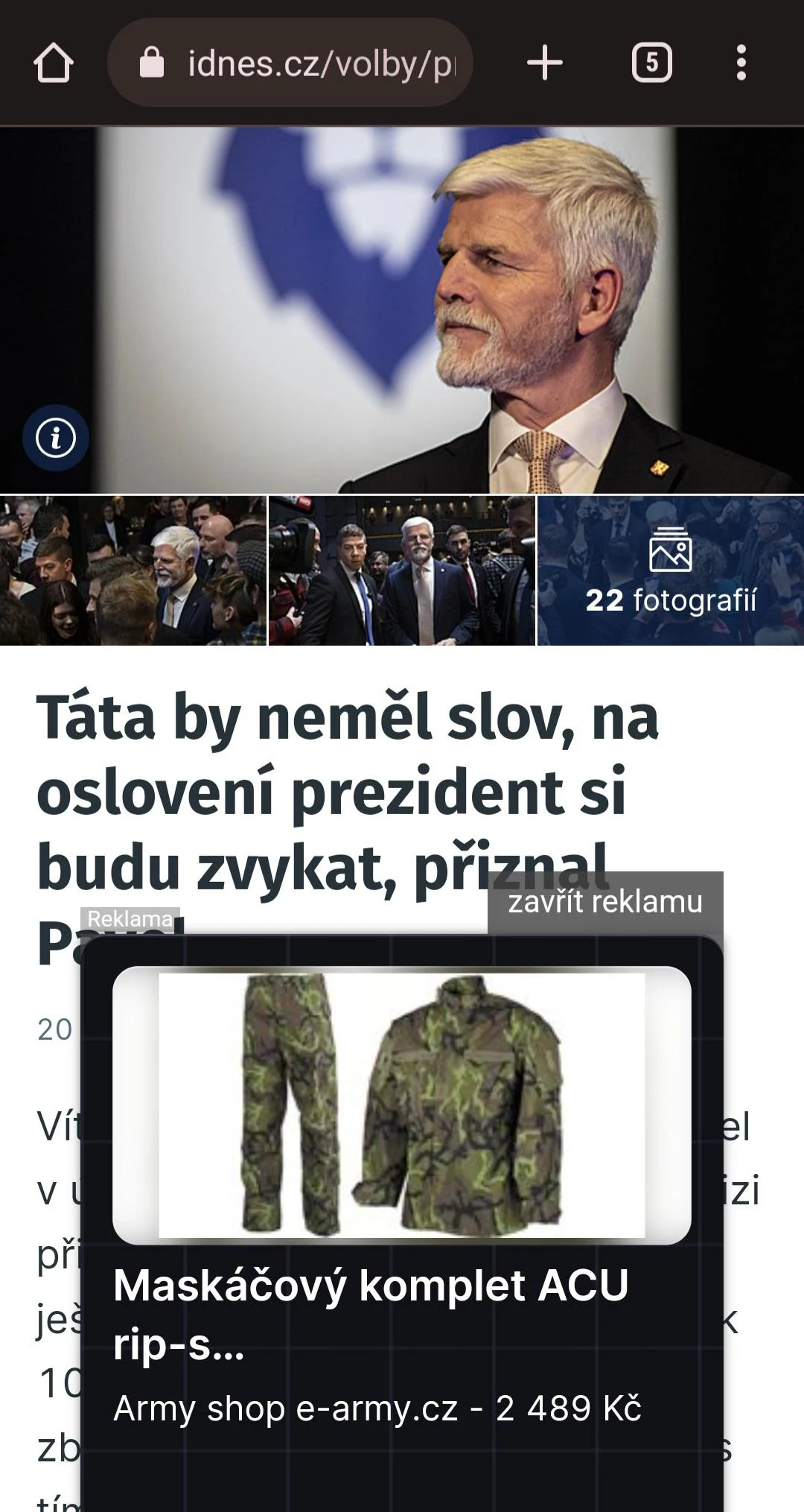This screenshot has height=1512, width=804.
Task: Tap the padlock security icon in address bar
Action: point(152,63)
